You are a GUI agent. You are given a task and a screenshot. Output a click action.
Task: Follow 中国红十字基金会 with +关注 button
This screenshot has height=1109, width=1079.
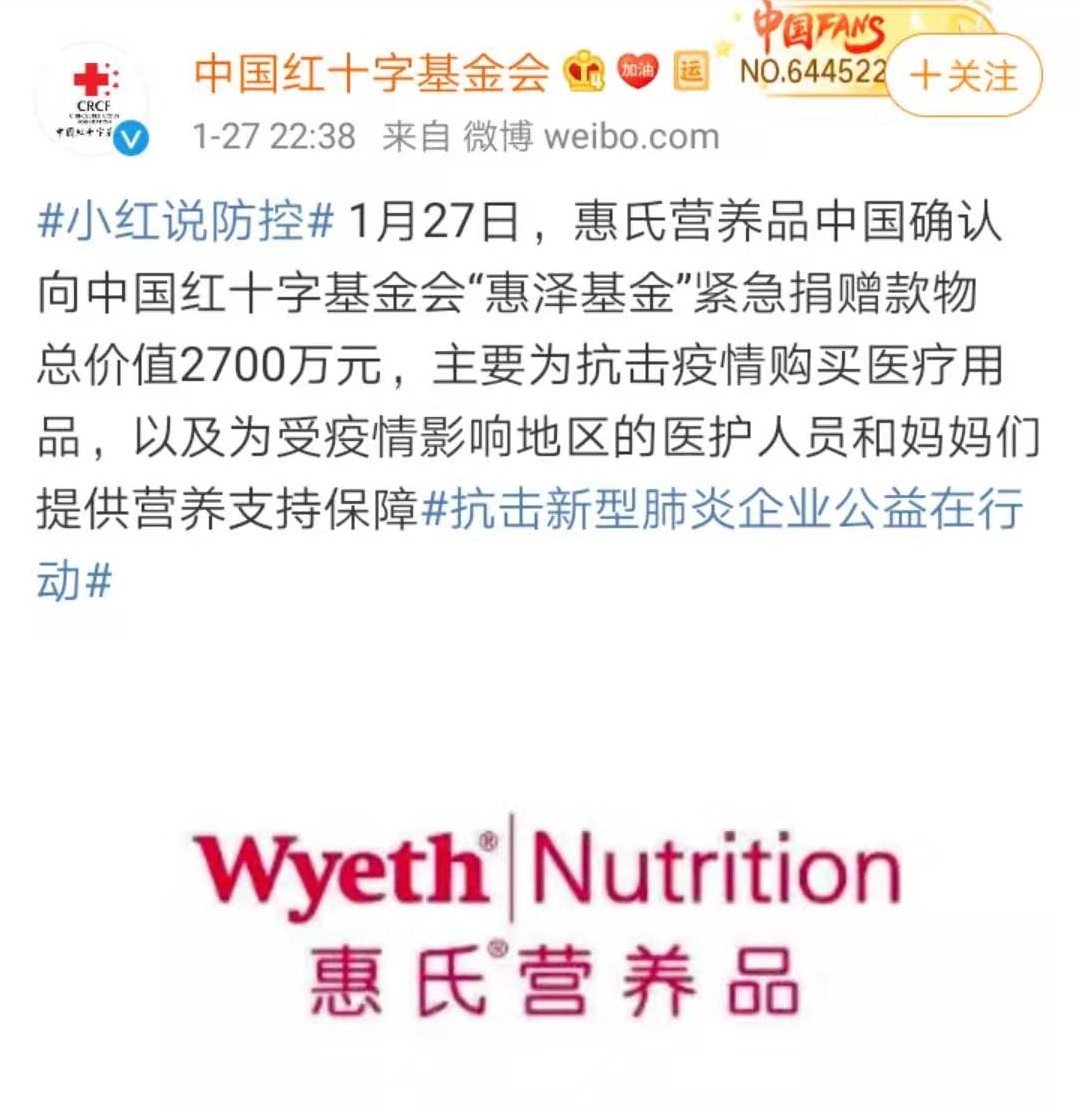pyautogui.click(x=963, y=76)
